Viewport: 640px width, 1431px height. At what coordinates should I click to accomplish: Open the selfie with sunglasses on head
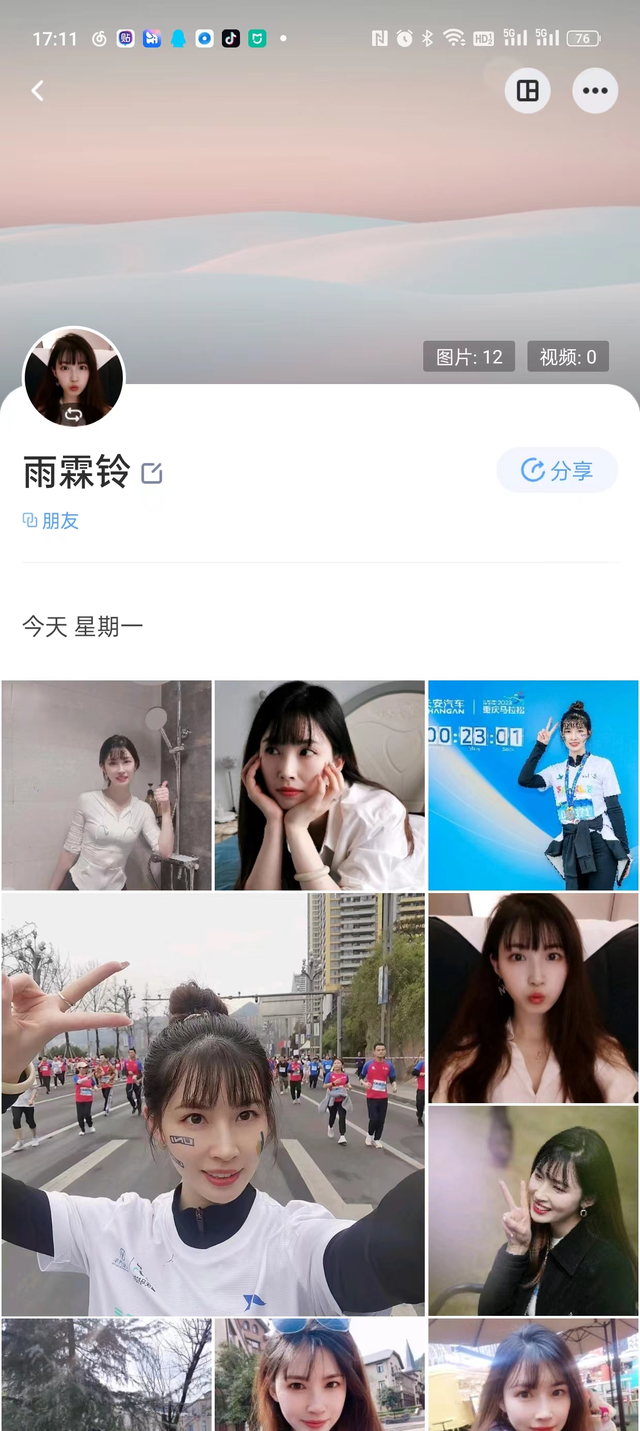pos(319,1374)
